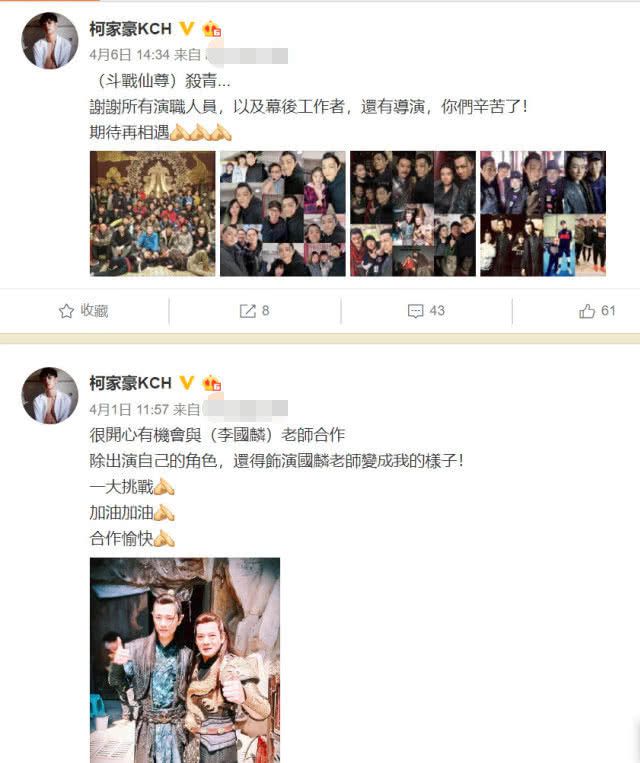Open 柯家豪KCH avatar on the 4月6日 post
640x763 pixels.
click(x=50, y=41)
